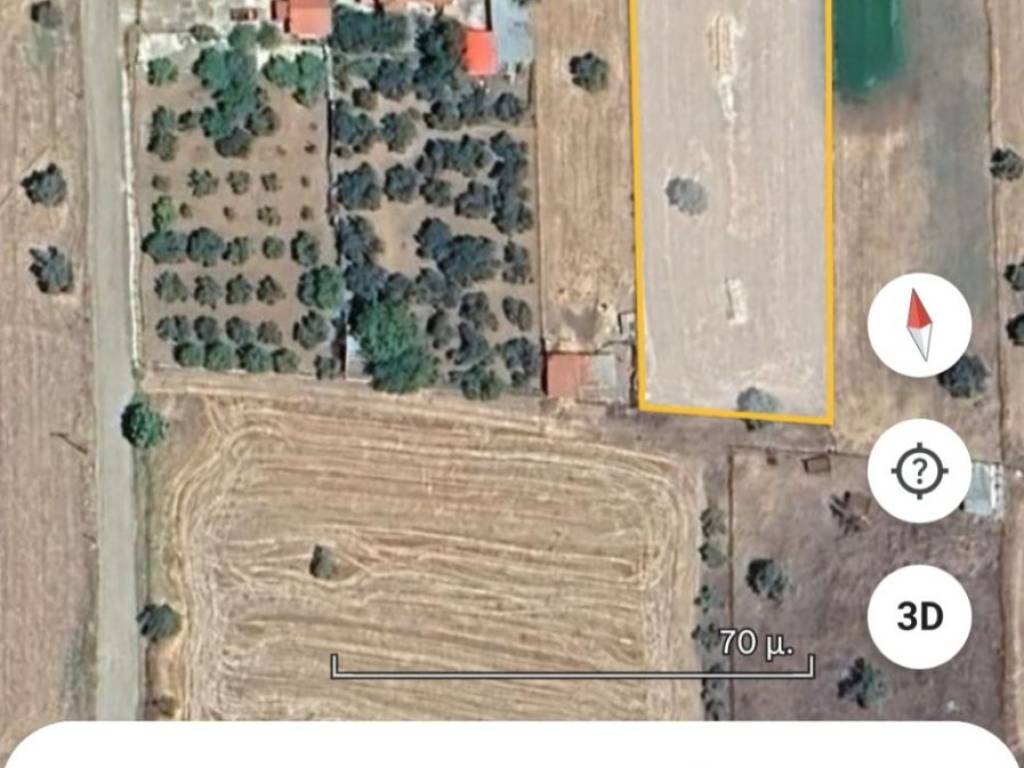Center the map on my location

[x=919, y=471]
